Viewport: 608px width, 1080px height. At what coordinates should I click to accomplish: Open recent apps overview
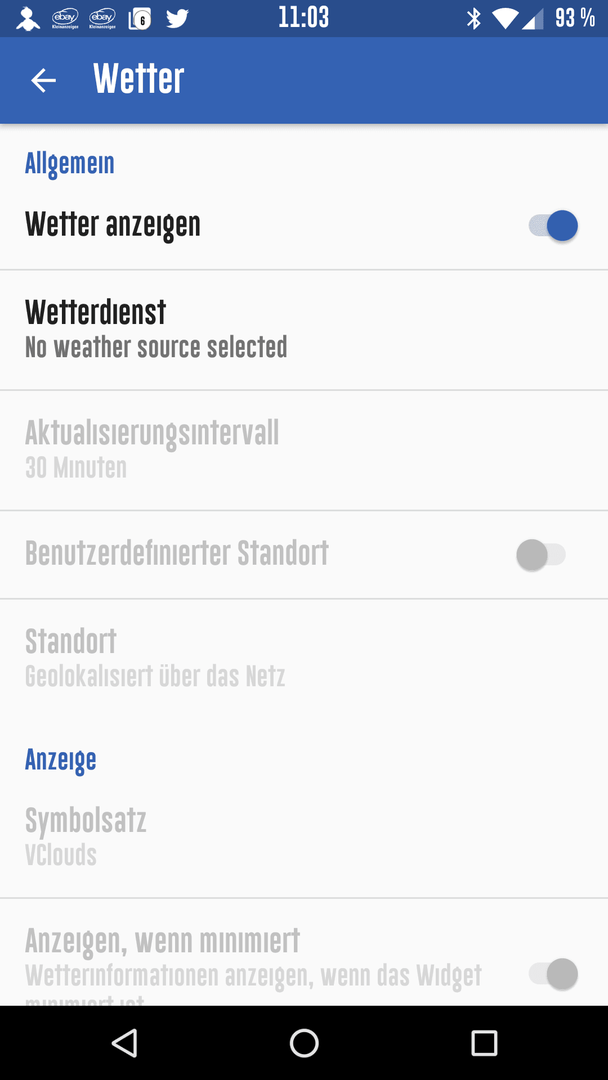pos(484,1043)
